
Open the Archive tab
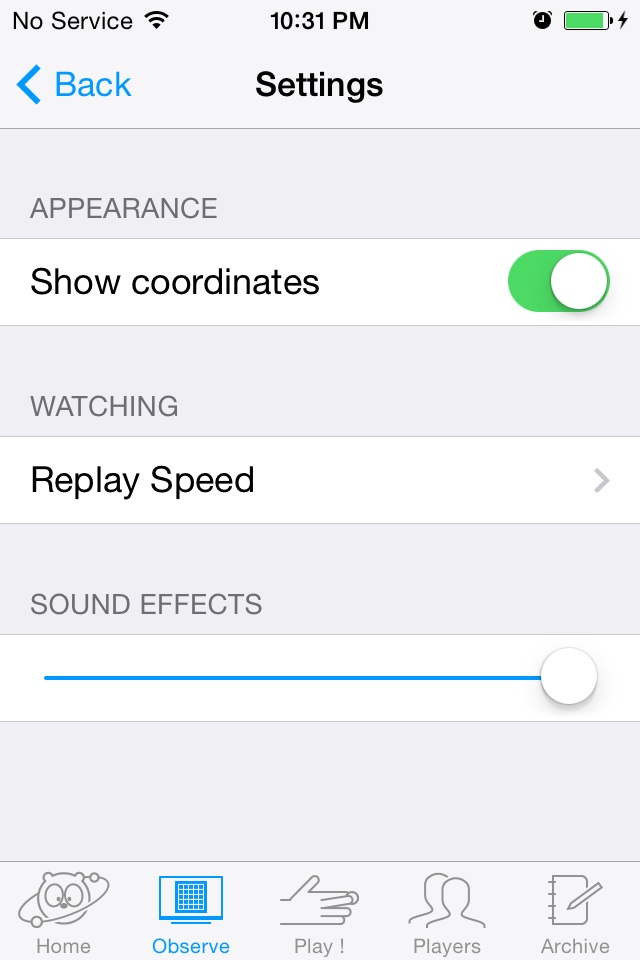[575, 912]
